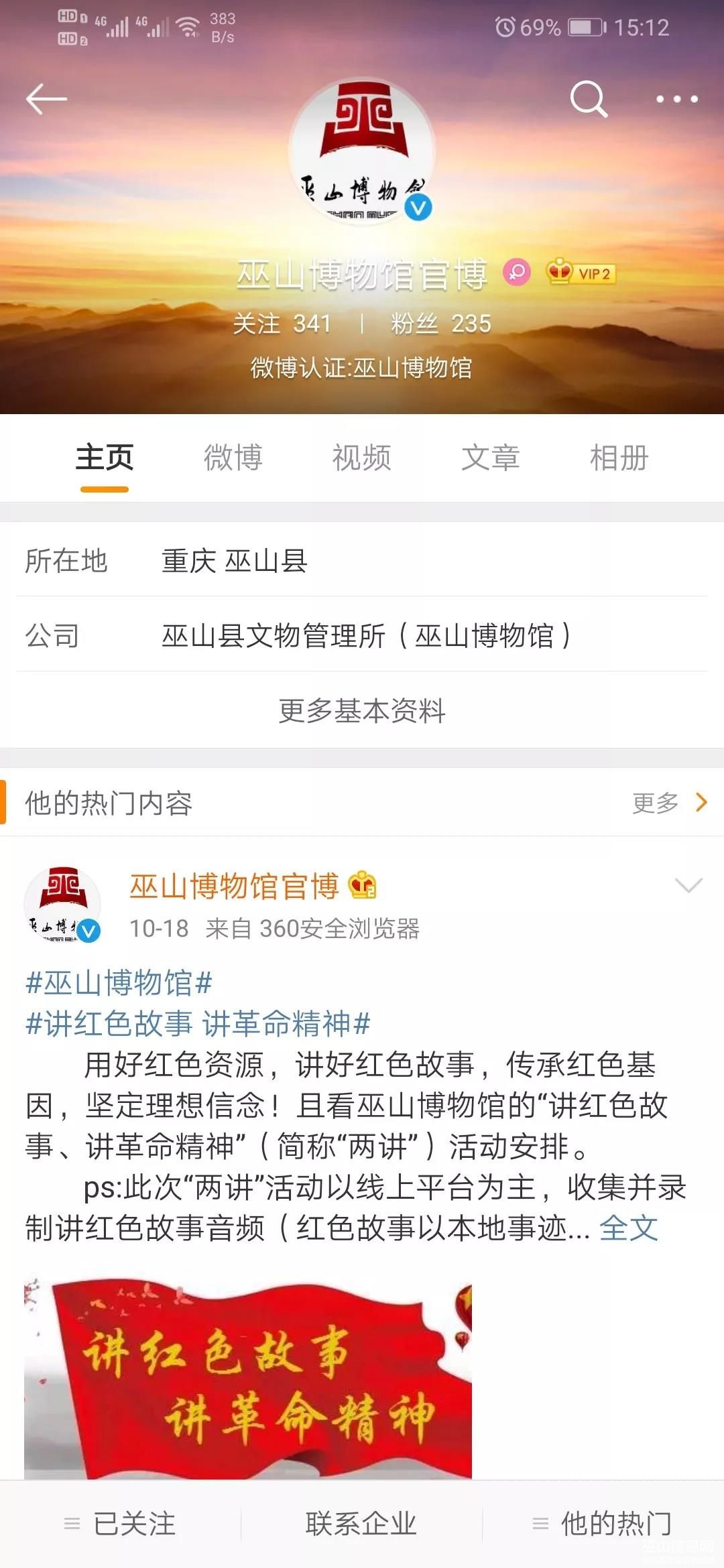Open 更多基本资料 for more profile info
Image resolution: width=724 pixels, height=1568 pixels.
tap(362, 710)
